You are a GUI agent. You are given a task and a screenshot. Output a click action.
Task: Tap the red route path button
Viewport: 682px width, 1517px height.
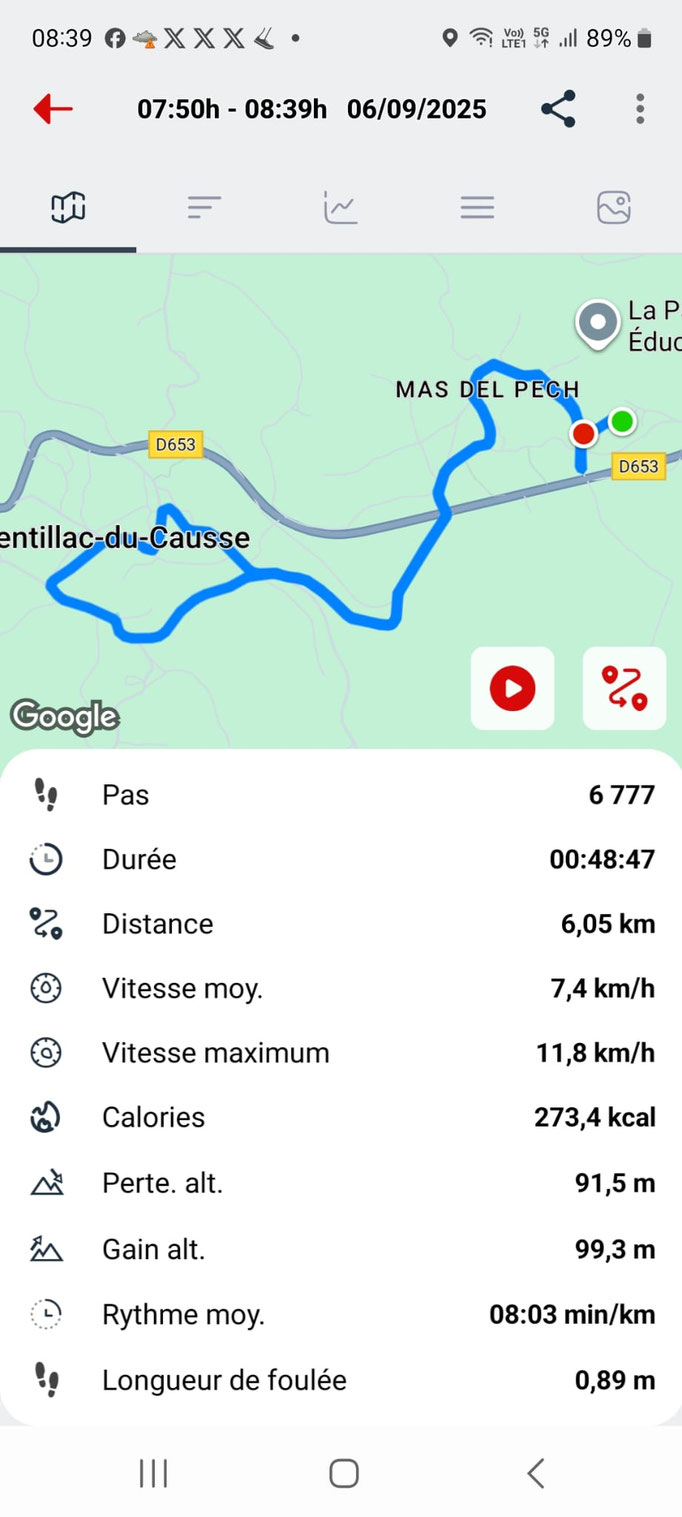(624, 688)
